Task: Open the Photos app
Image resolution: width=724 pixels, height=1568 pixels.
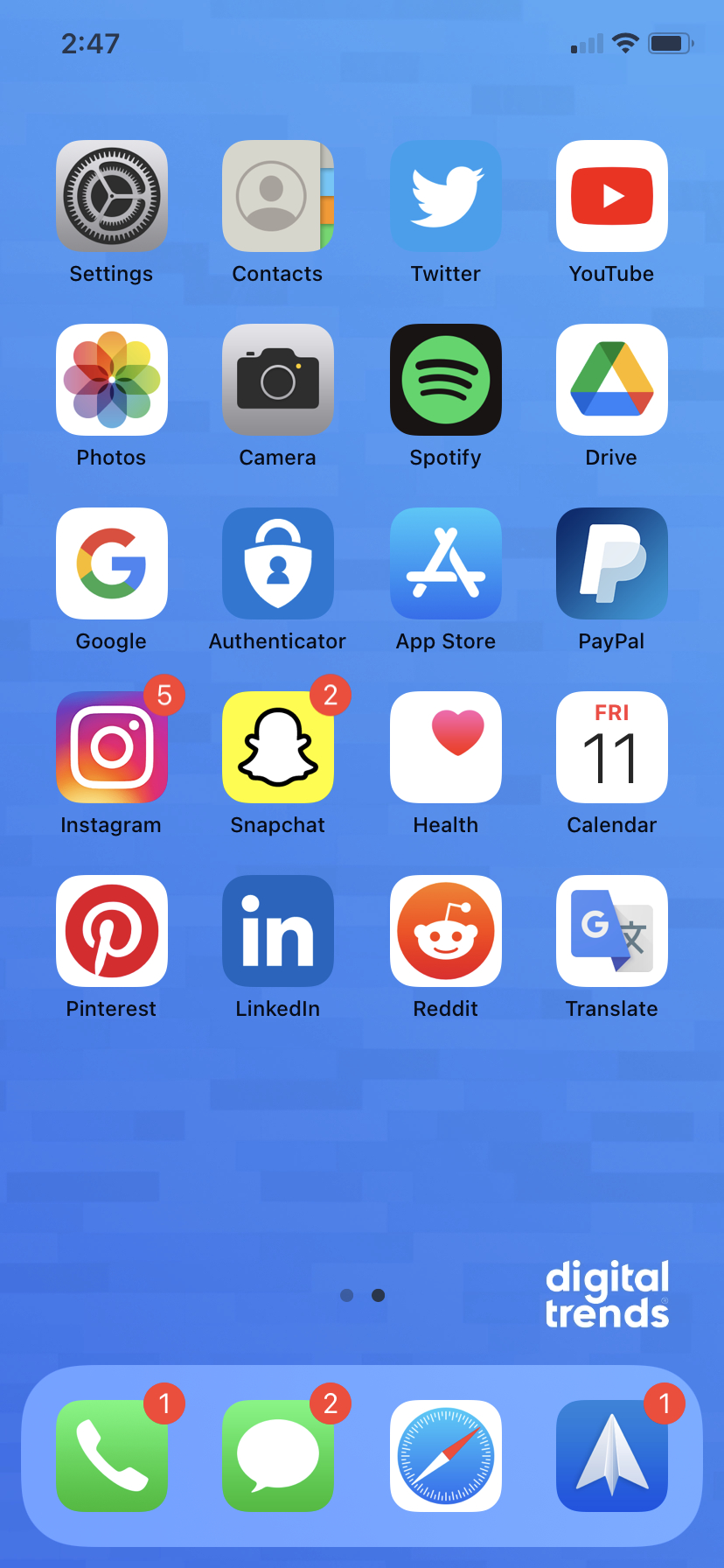Action: [112, 380]
